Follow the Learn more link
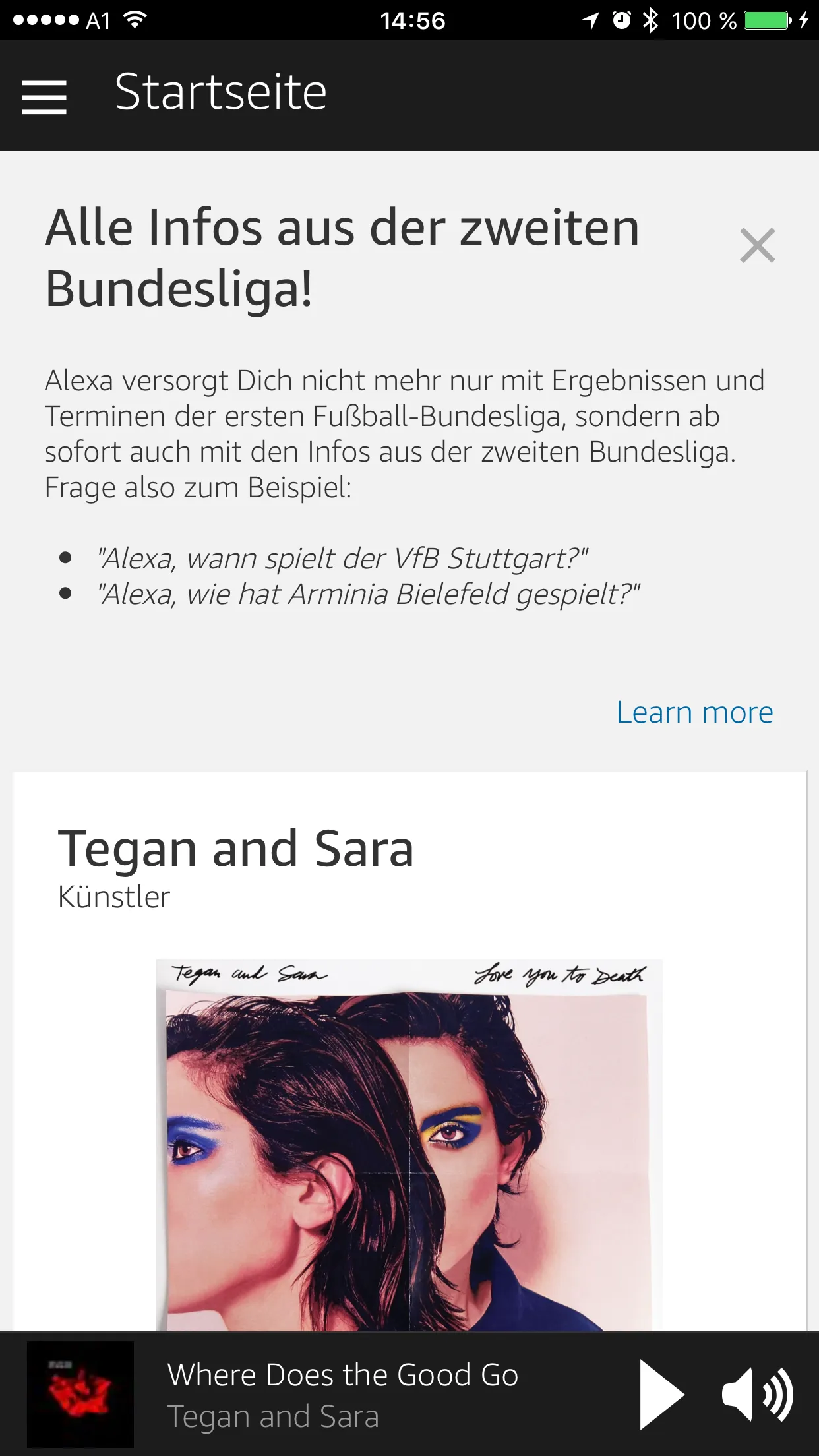Viewport: 819px width, 1456px height. coord(694,713)
